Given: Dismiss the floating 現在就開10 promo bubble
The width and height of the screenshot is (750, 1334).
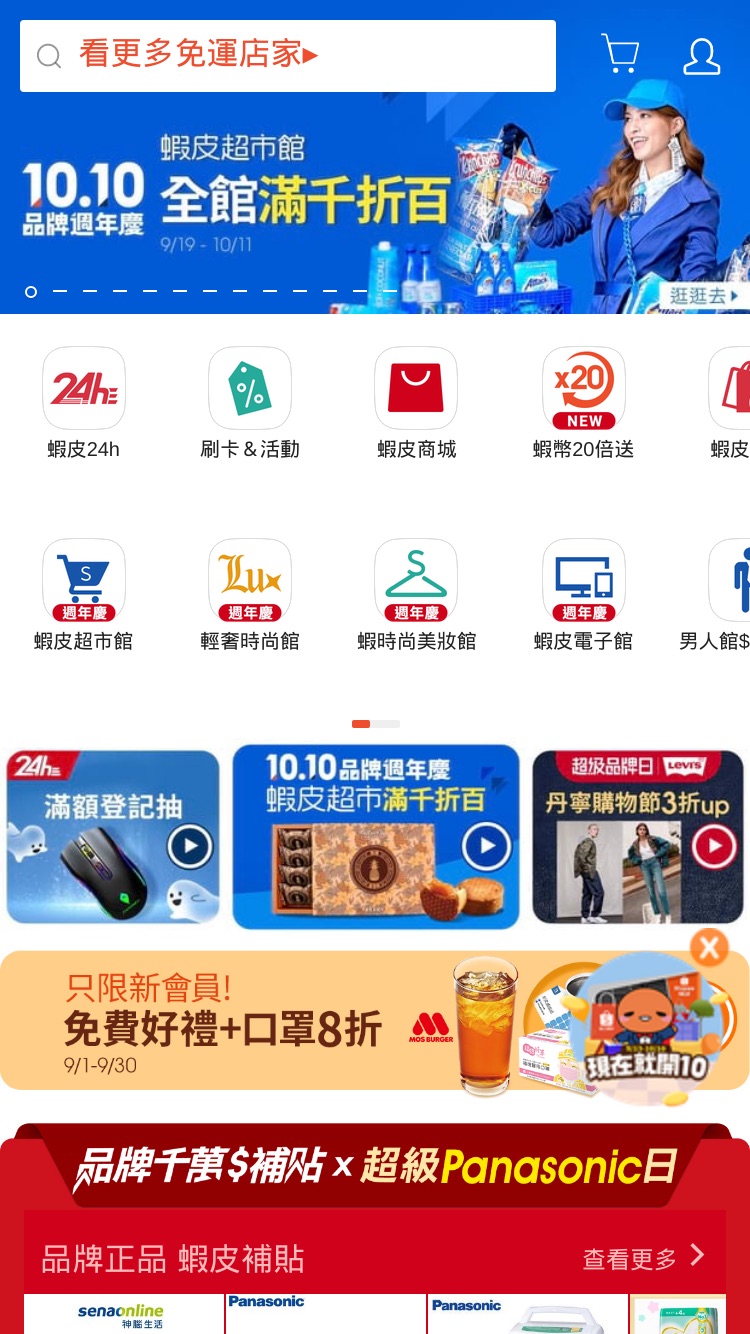Looking at the screenshot, I should (709, 946).
